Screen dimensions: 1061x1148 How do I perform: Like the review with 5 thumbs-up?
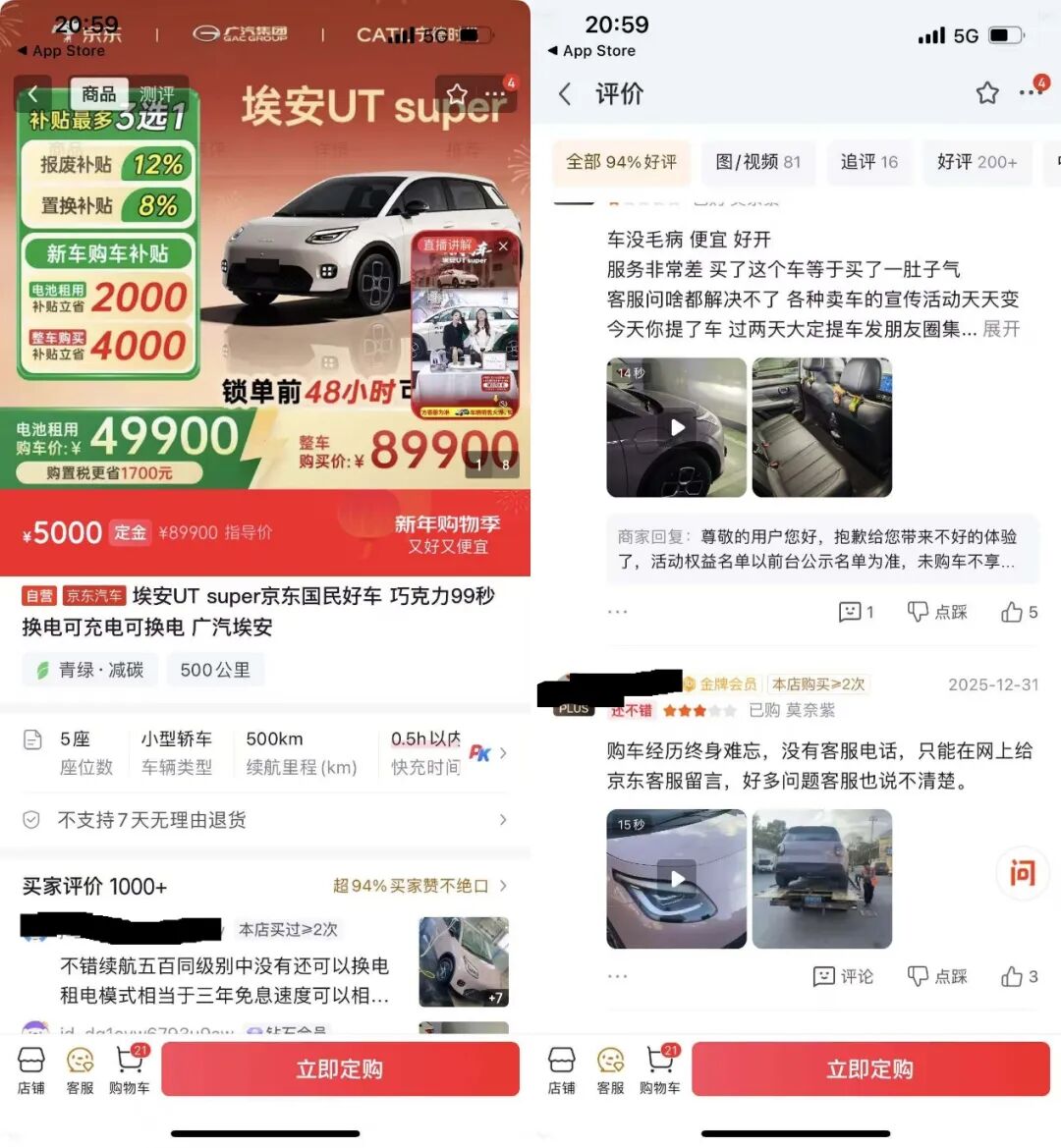tap(1018, 612)
